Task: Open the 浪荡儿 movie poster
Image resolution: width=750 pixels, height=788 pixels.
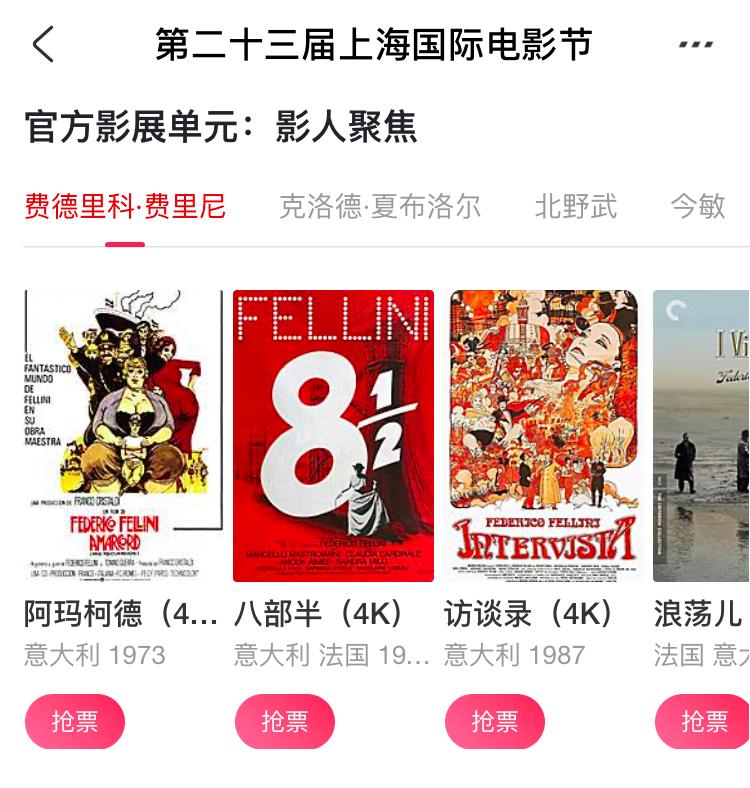Action: (x=702, y=435)
